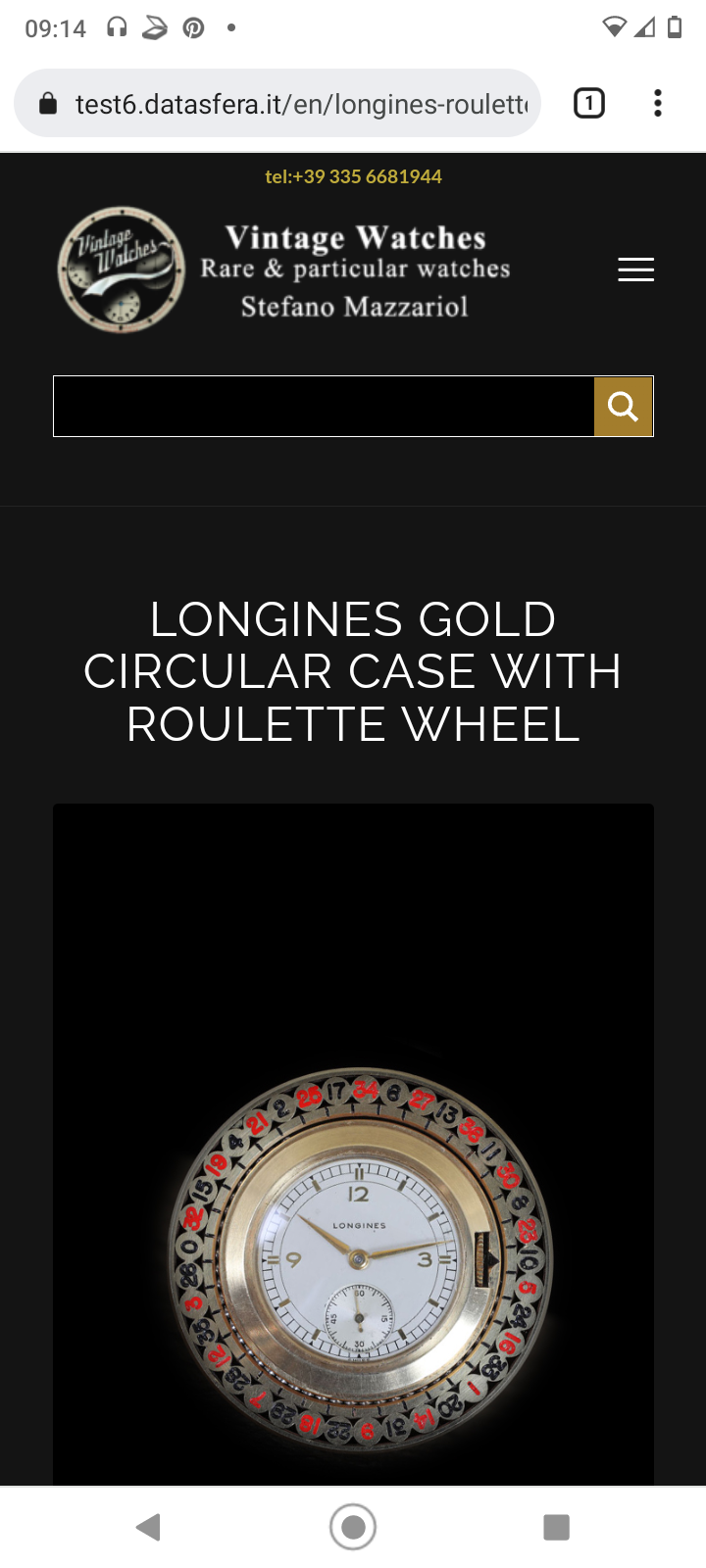The height and width of the screenshot is (1568, 706).
Task: Focus the site search text field
Action: pyautogui.click(x=324, y=407)
